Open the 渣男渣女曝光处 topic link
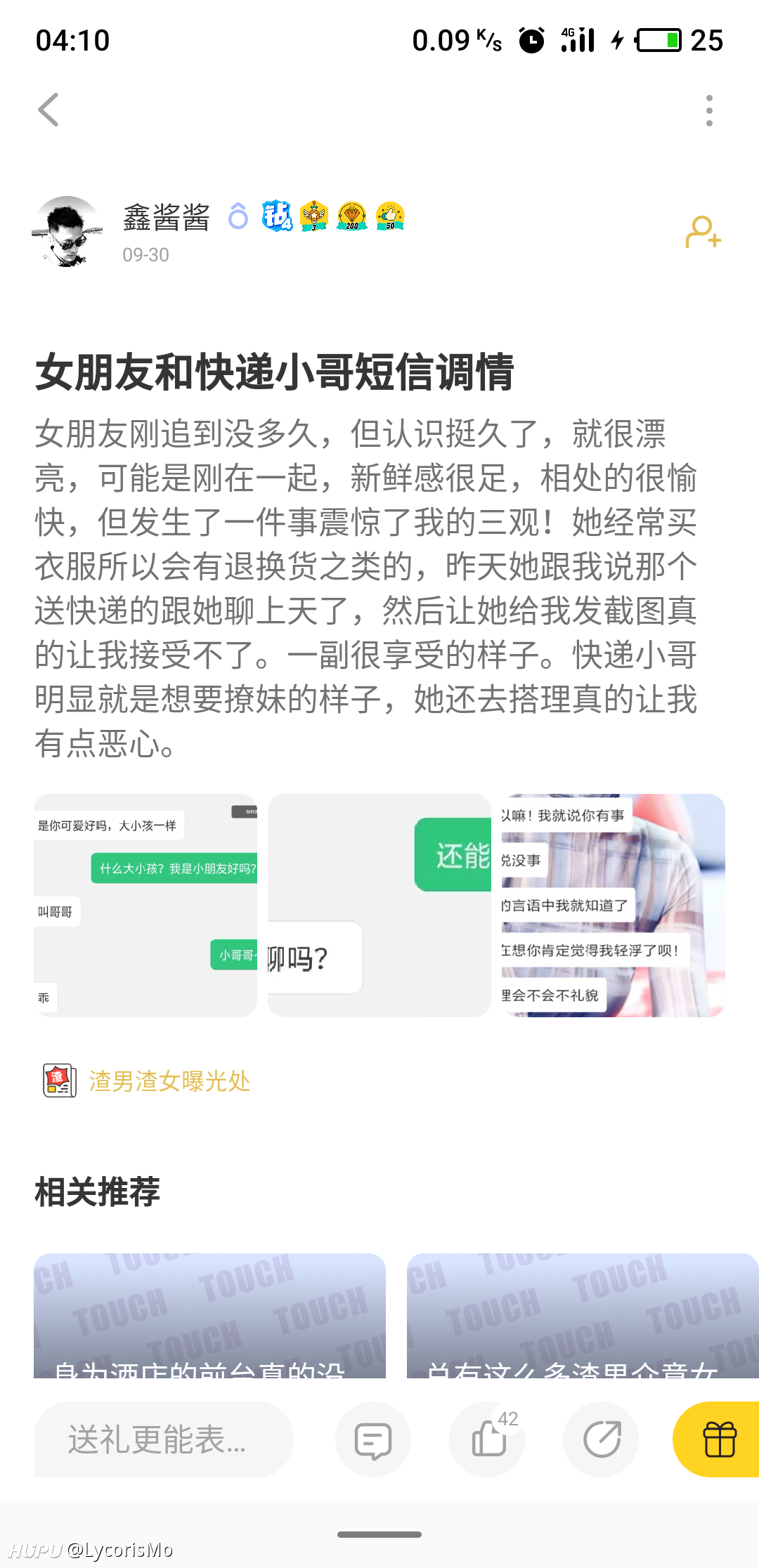This screenshot has height=1568, width=759. (169, 1081)
